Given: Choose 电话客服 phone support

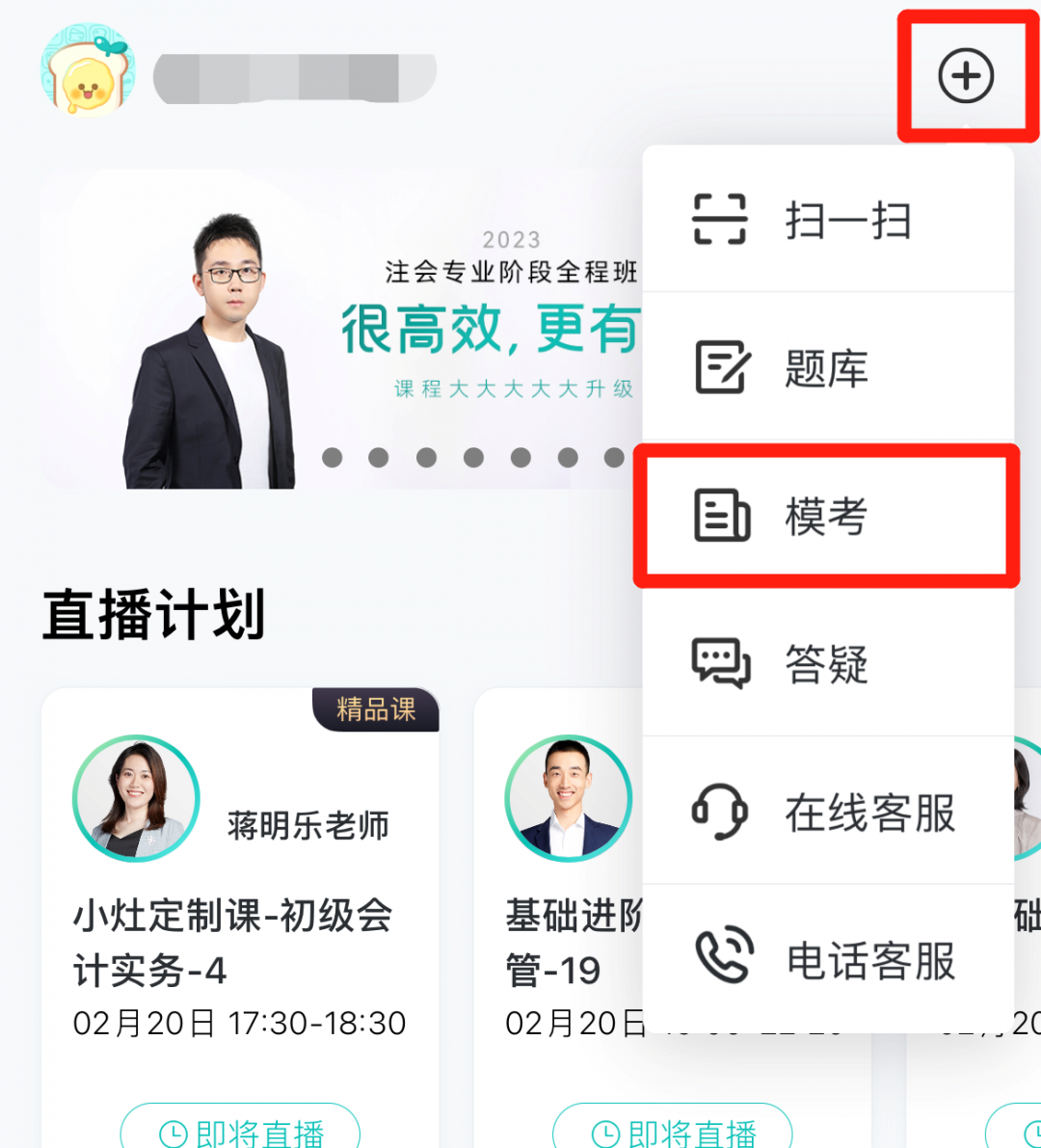Looking at the screenshot, I should pos(827,960).
